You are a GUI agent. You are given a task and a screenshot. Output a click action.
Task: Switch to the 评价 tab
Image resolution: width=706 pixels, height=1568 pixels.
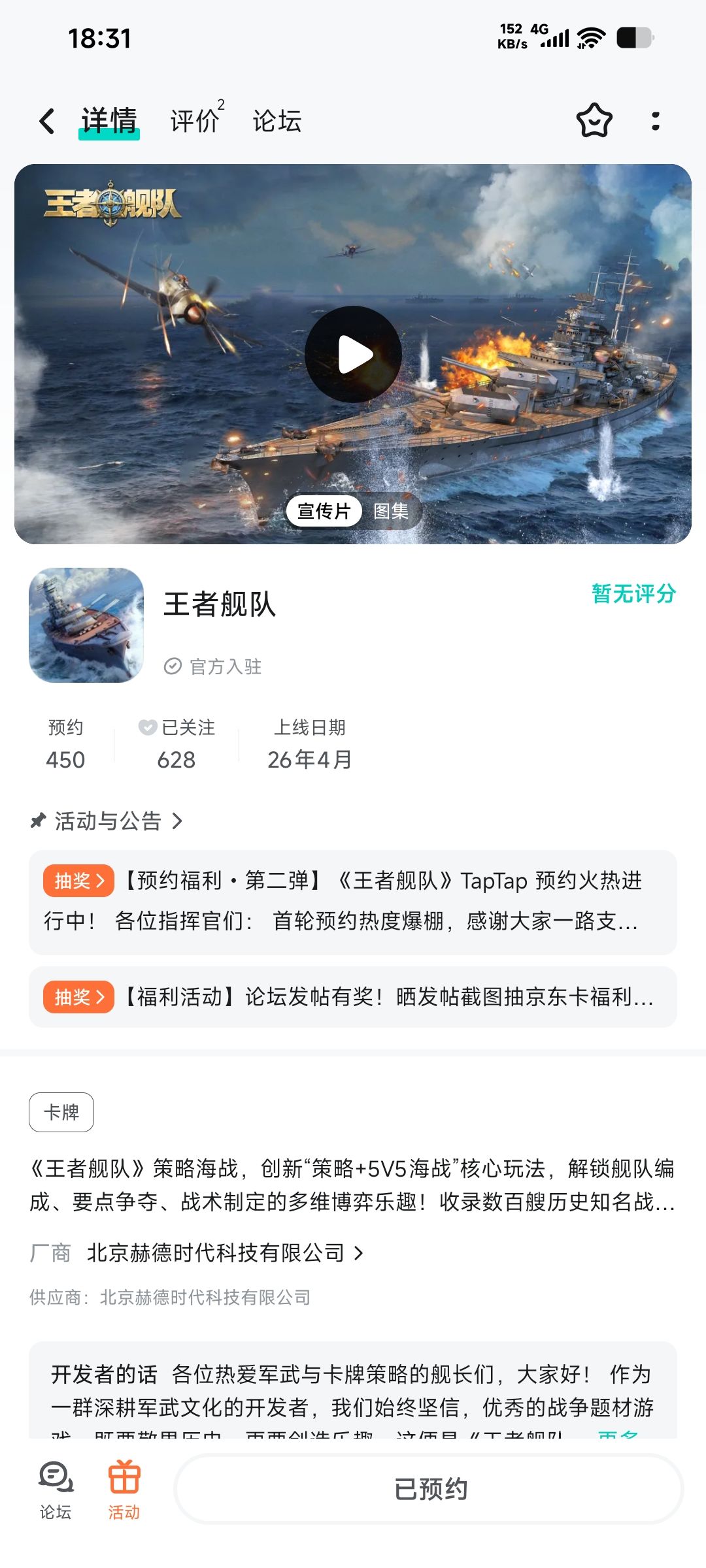pyautogui.click(x=196, y=120)
